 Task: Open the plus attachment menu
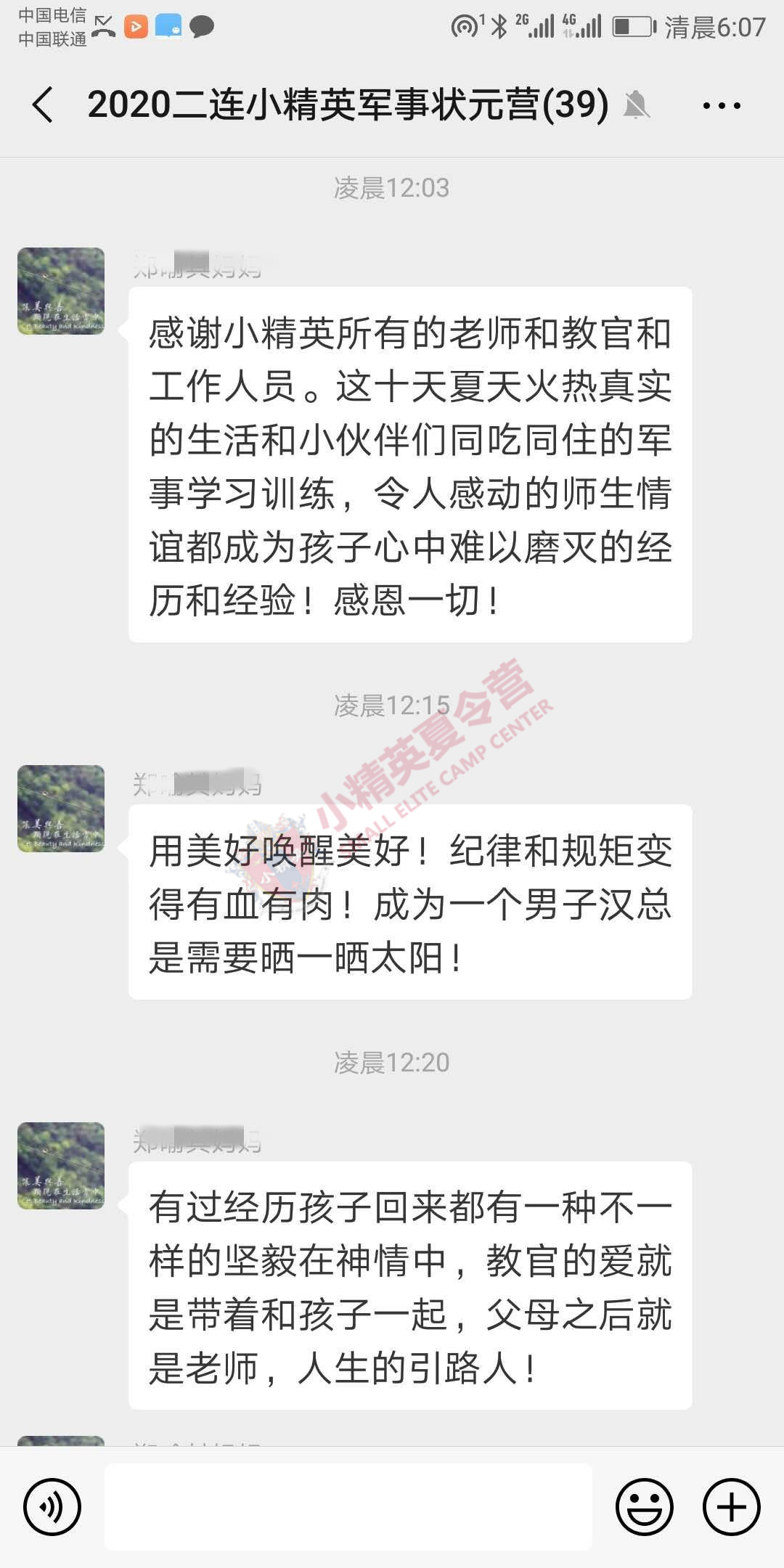731,1507
